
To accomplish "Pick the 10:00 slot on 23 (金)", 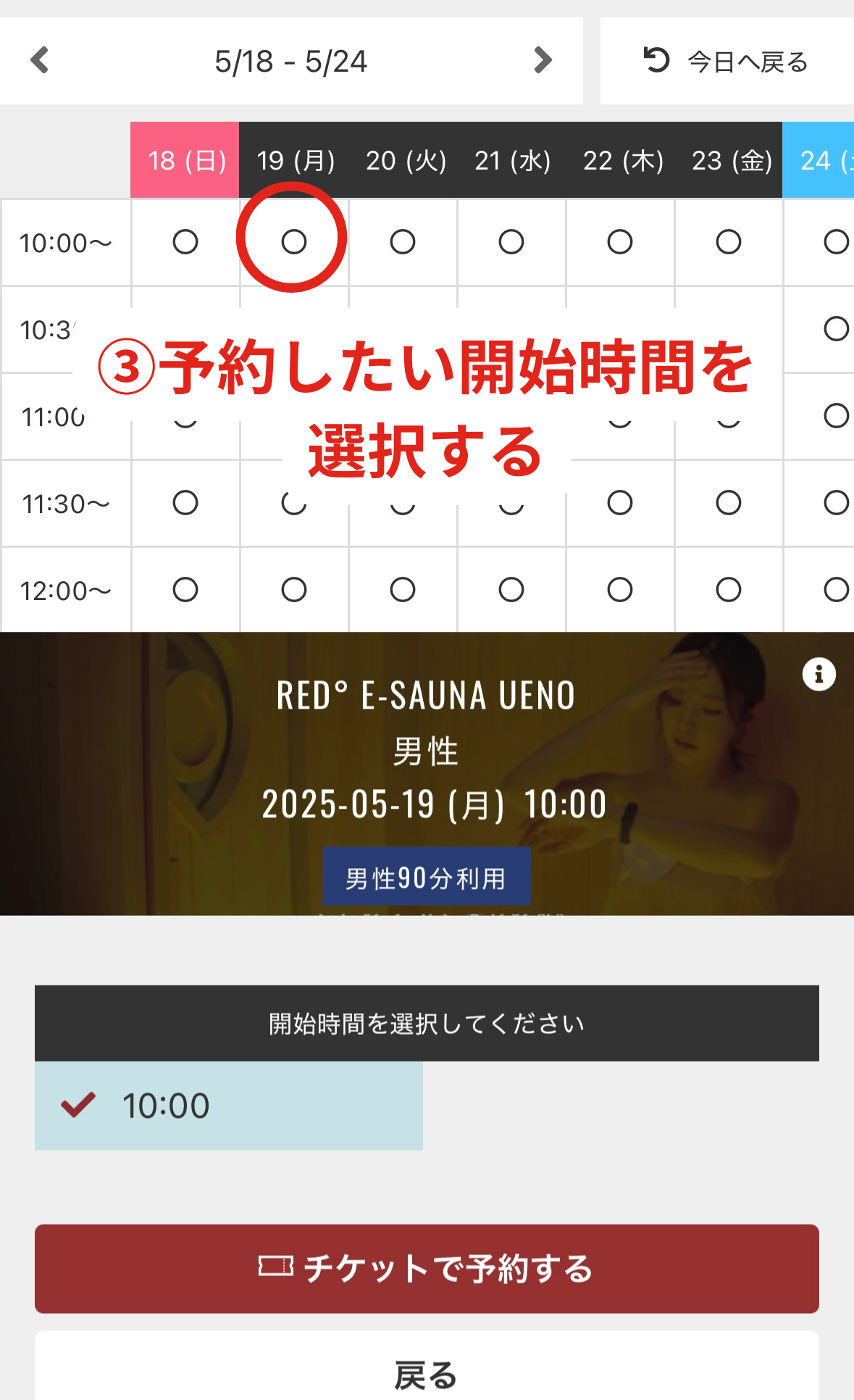I will click(x=729, y=241).
